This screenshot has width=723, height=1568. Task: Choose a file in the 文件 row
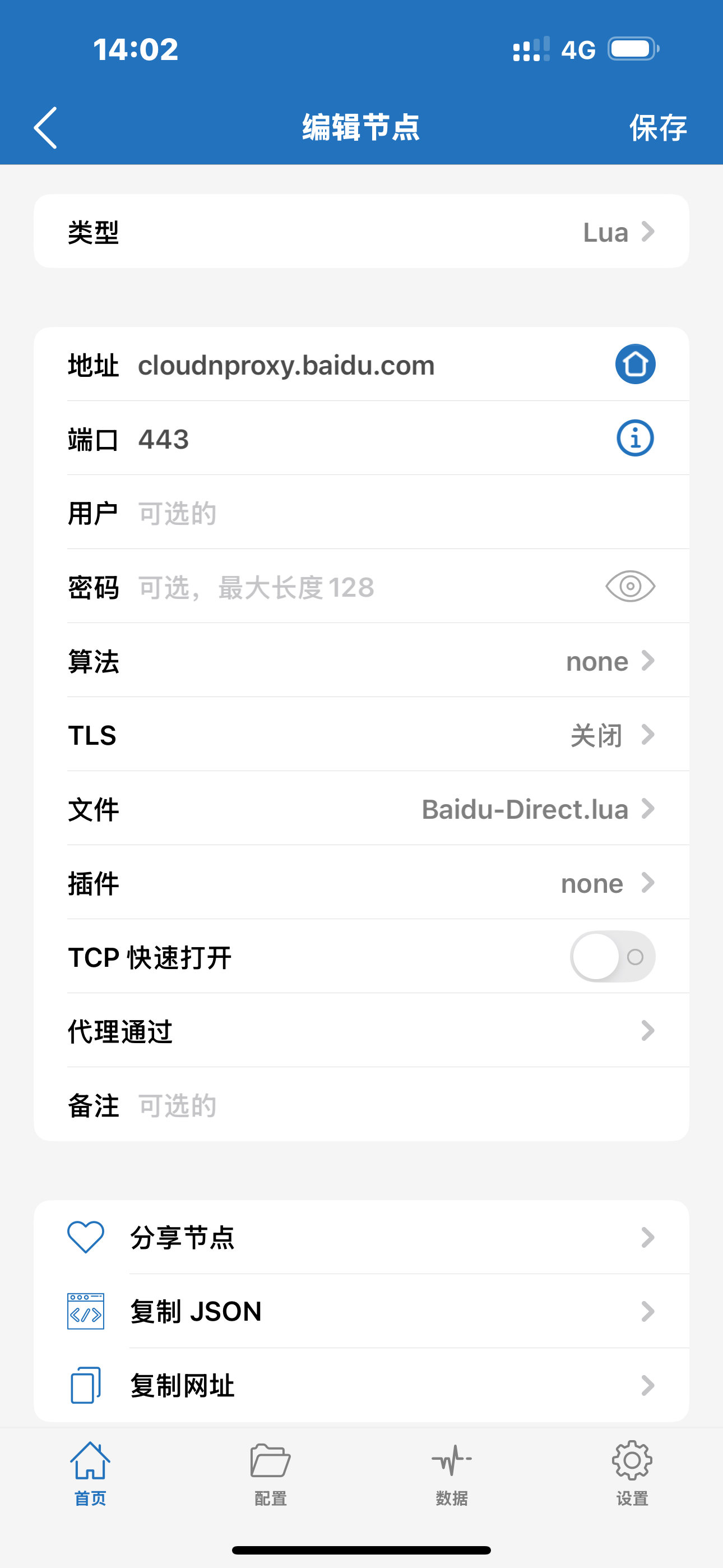(x=361, y=810)
